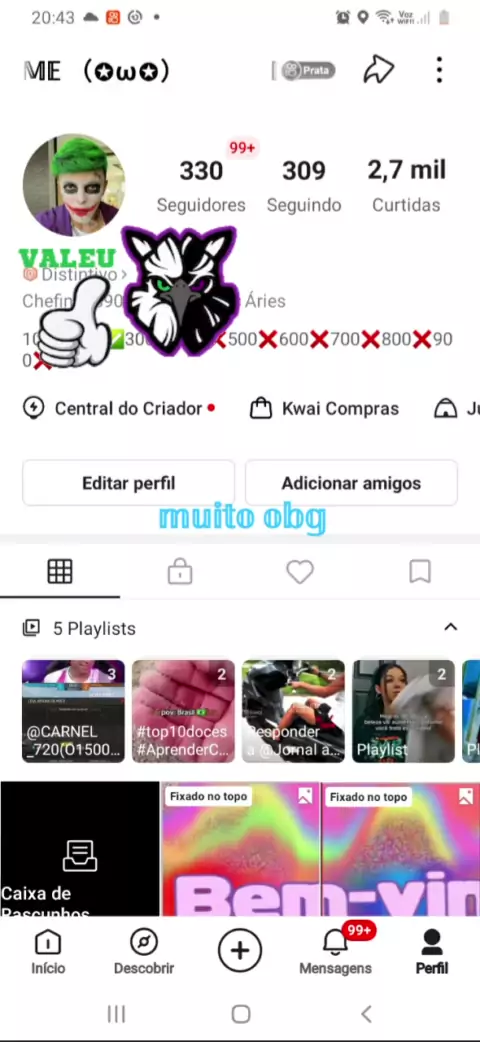The height and width of the screenshot is (1042, 480).
Task: Open the #top10doces playlist
Action: 183,711
